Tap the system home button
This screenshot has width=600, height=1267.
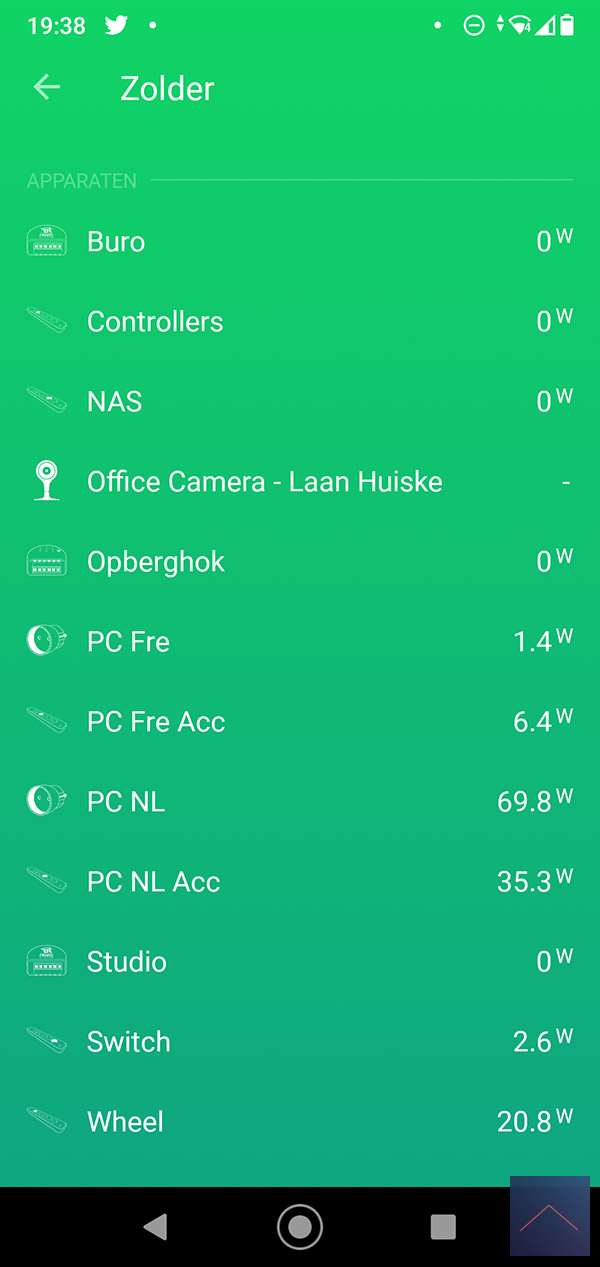click(x=299, y=1227)
